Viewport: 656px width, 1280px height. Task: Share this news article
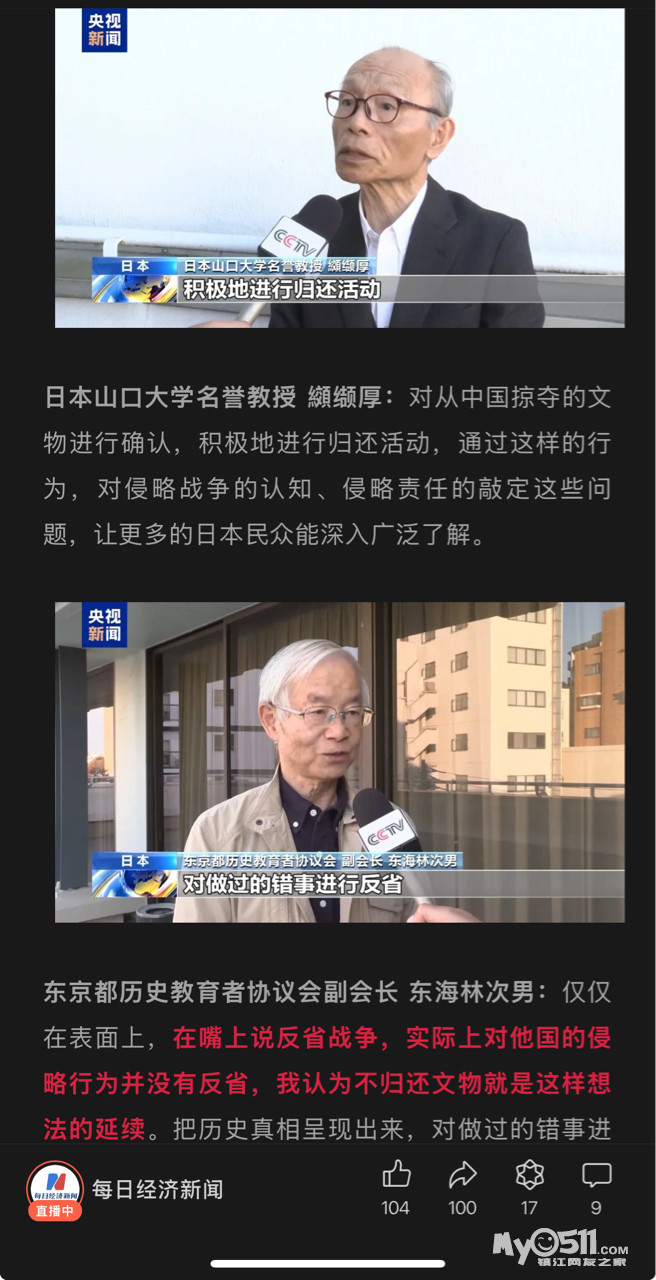coord(462,1176)
